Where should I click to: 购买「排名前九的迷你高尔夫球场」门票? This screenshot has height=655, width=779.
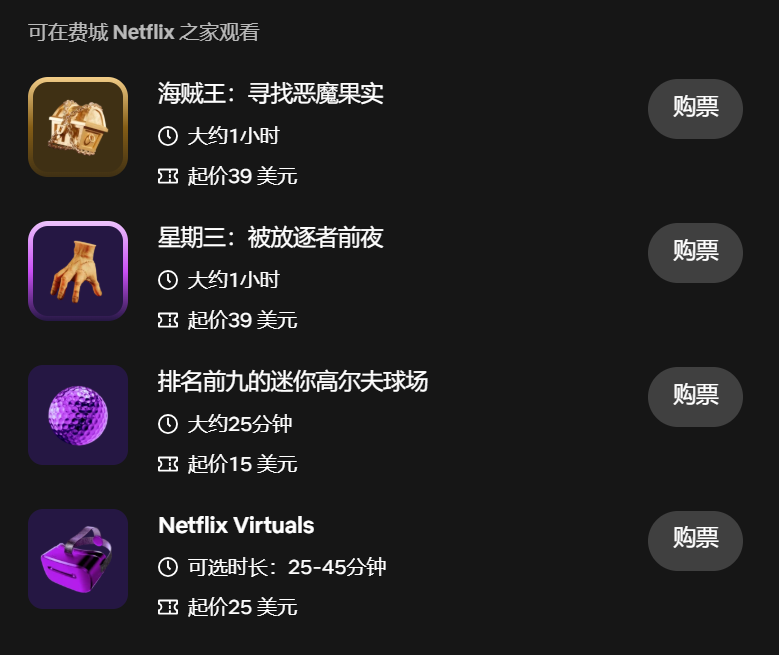pyautogui.click(x=695, y=396)
